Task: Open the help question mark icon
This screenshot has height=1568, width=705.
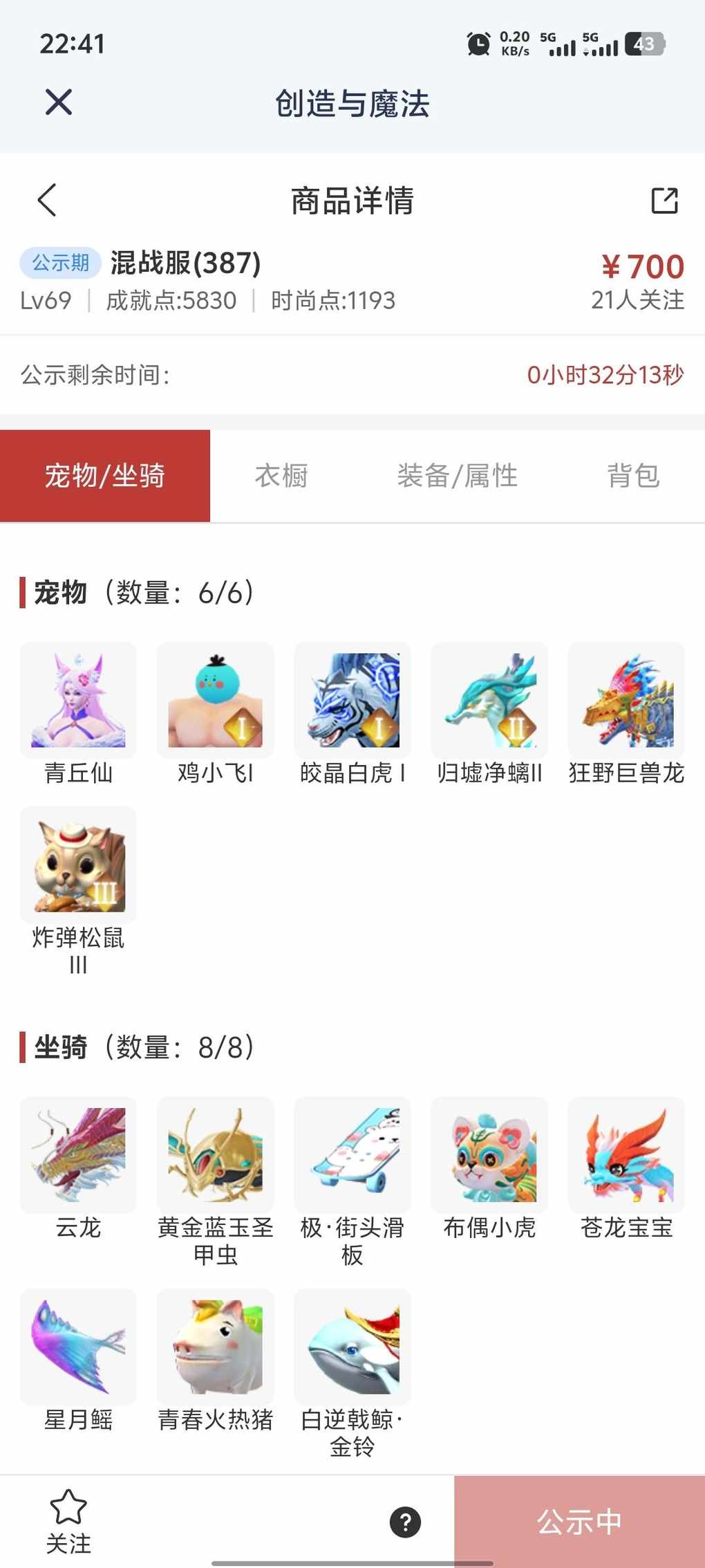Action: pos(406,1522)
